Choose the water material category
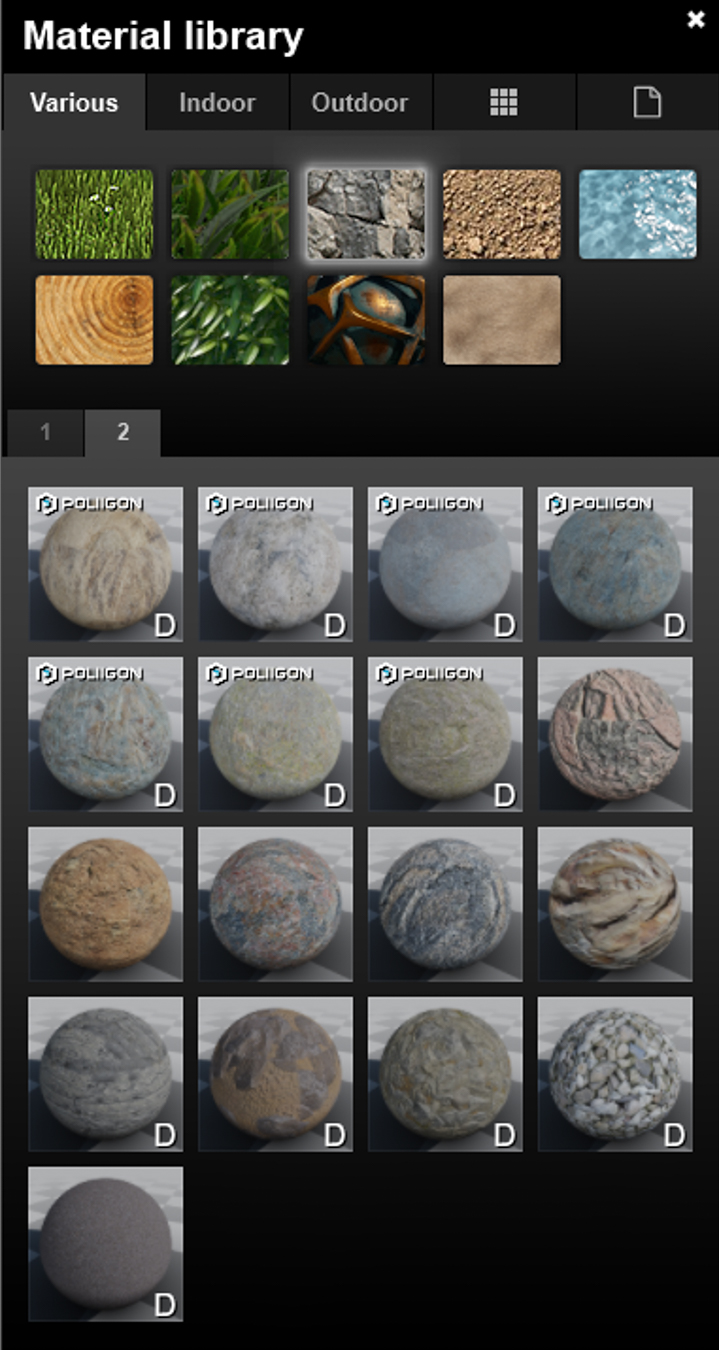The image size is (719, 1350). pyautogui.click(x=638, y=214)
